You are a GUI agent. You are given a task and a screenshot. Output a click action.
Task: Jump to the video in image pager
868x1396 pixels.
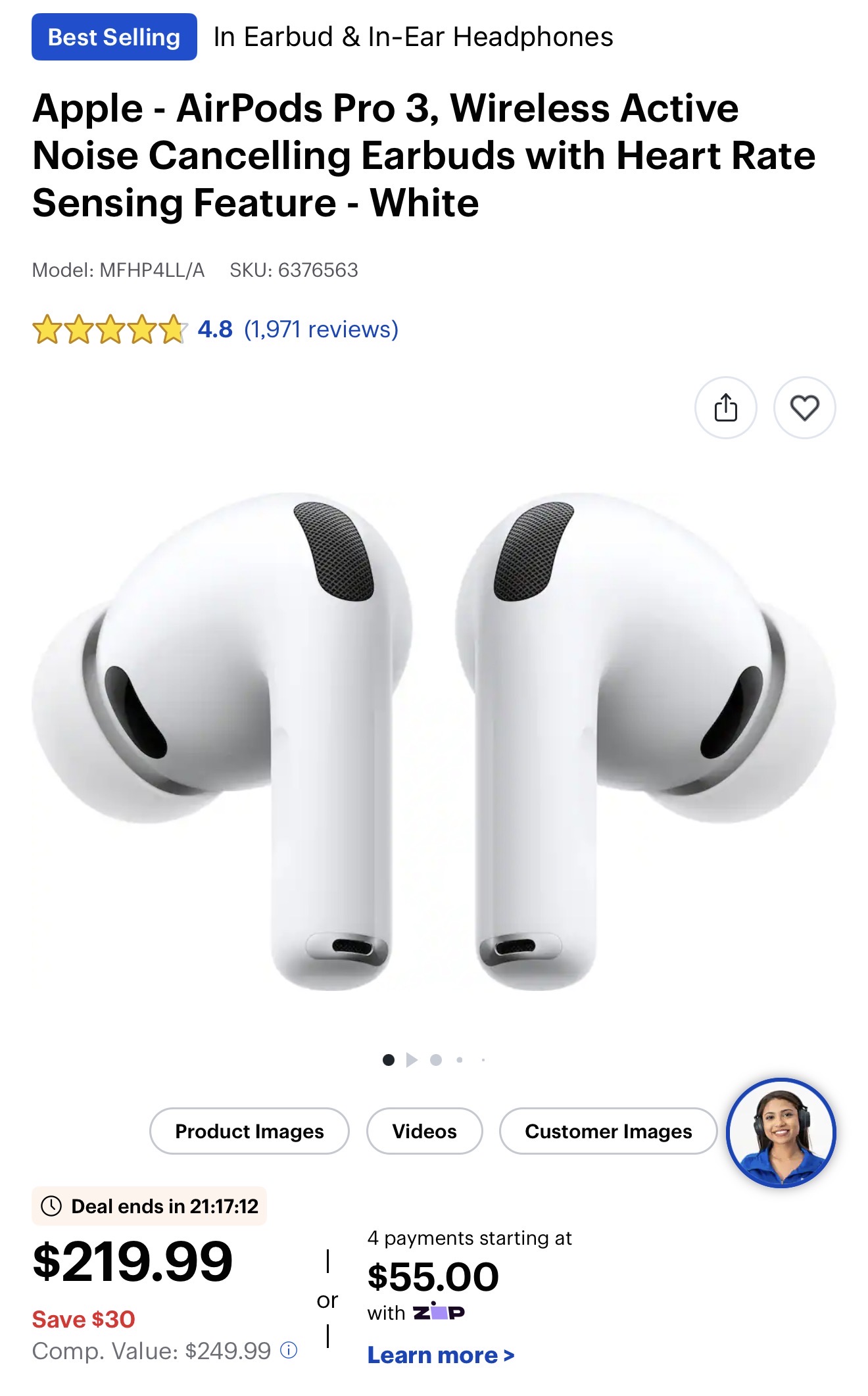click(x=412, y=1060)
